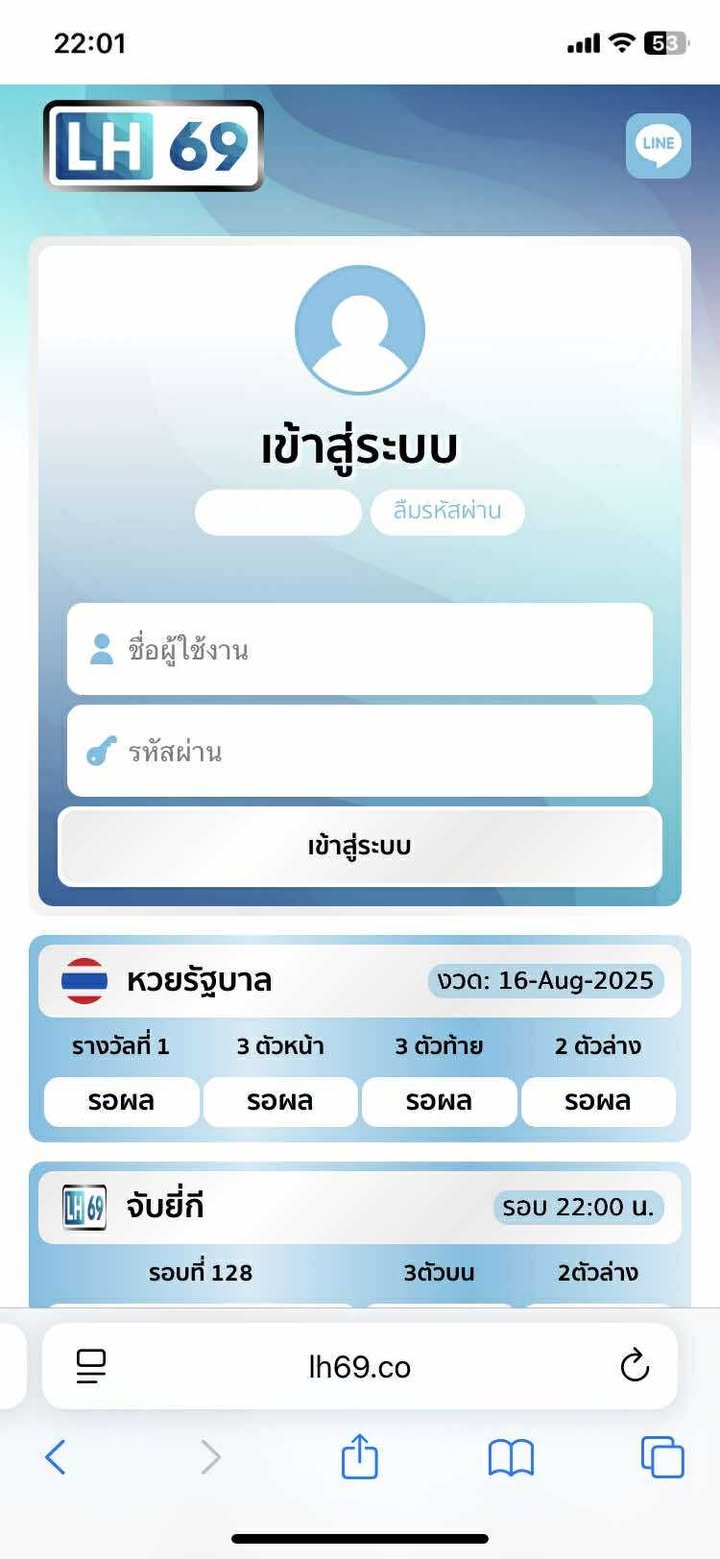Viewport: 720px width, 1559px height.
Task: Open Safari bookmarks
Action: [x=511, y=1457]
